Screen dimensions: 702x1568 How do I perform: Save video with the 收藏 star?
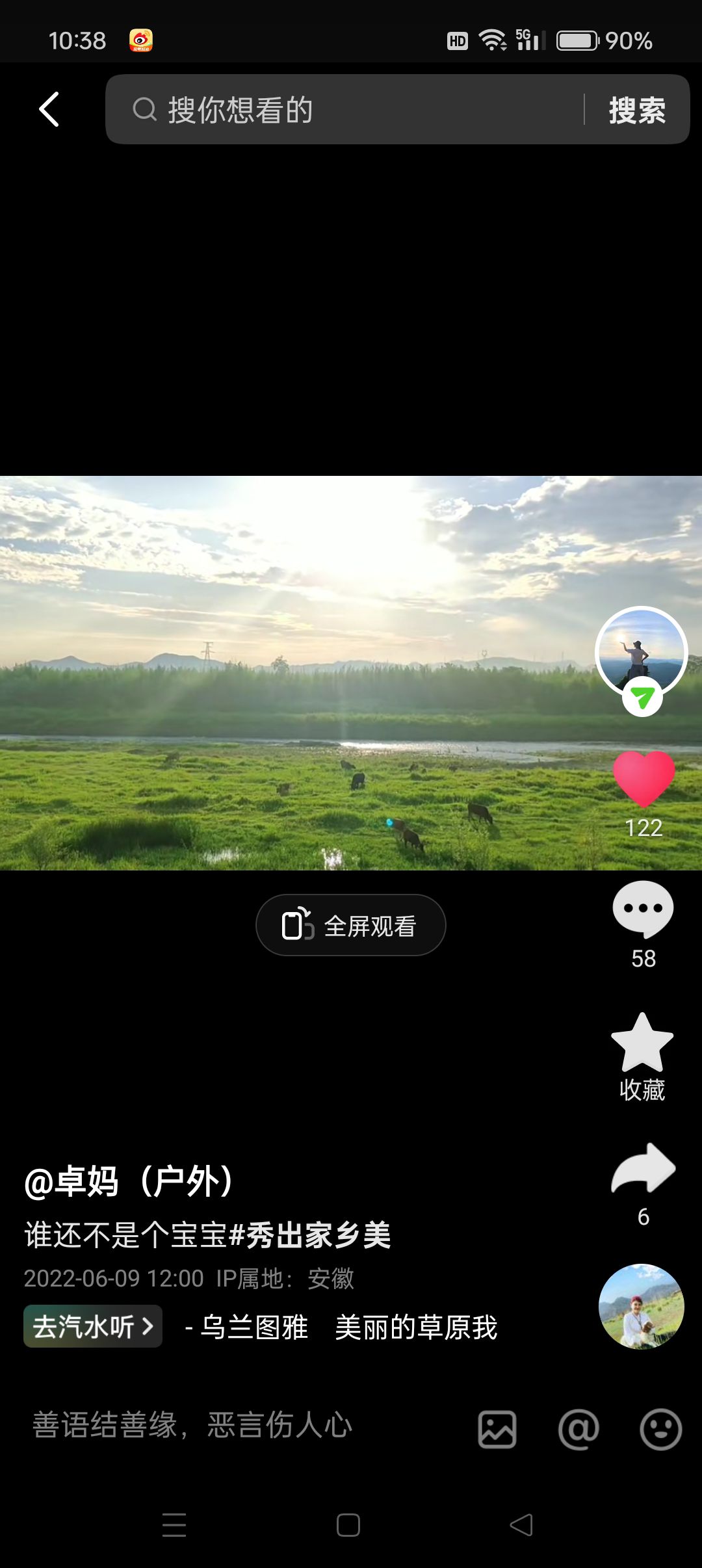click(x=642, y=1043)
